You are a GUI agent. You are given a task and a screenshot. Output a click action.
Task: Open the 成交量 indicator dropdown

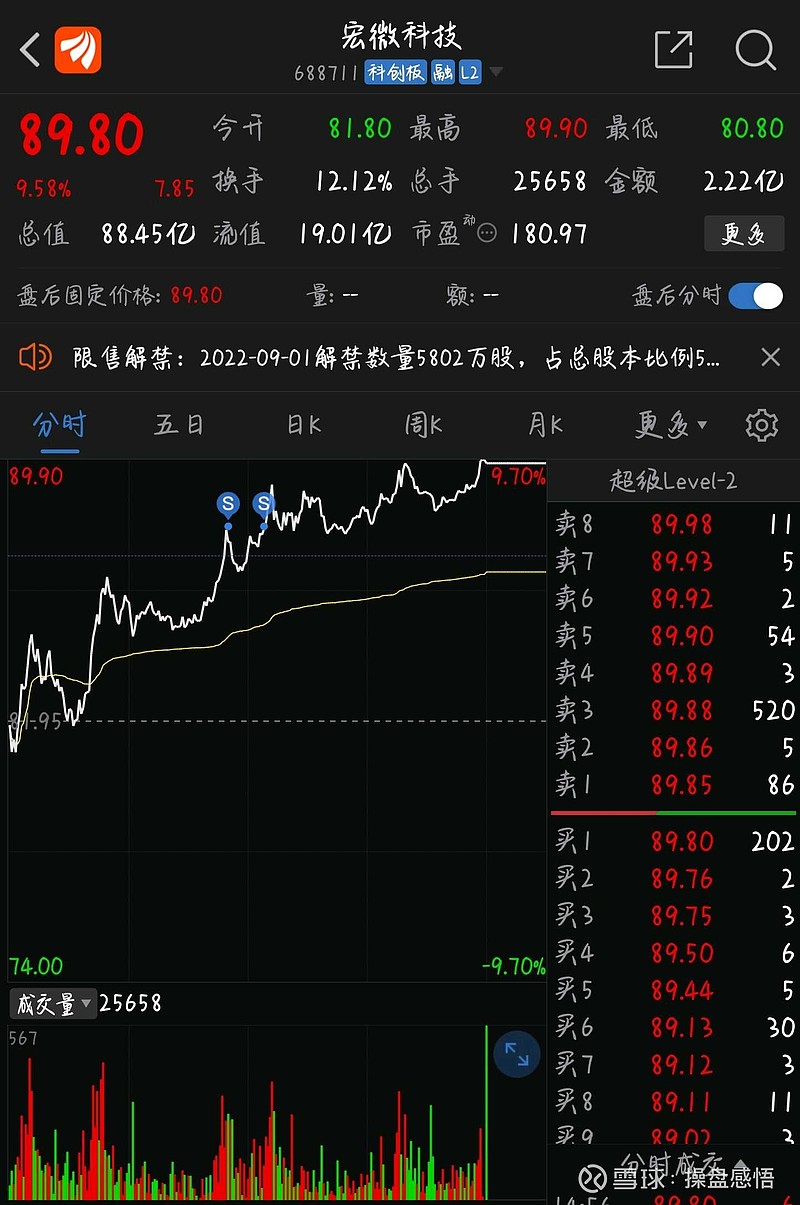click(52, 1003)
